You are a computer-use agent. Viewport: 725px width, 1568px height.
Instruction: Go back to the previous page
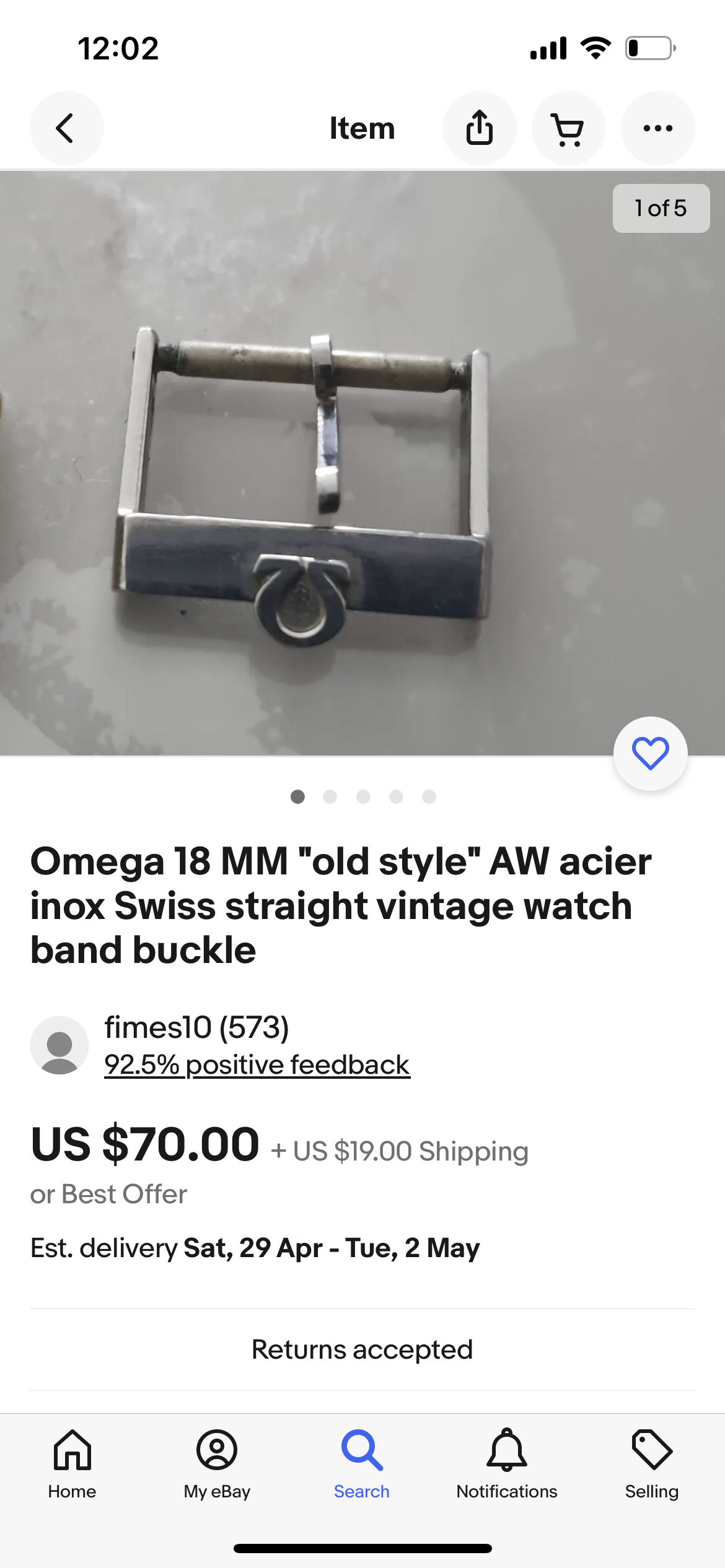[x=66, y=128]
